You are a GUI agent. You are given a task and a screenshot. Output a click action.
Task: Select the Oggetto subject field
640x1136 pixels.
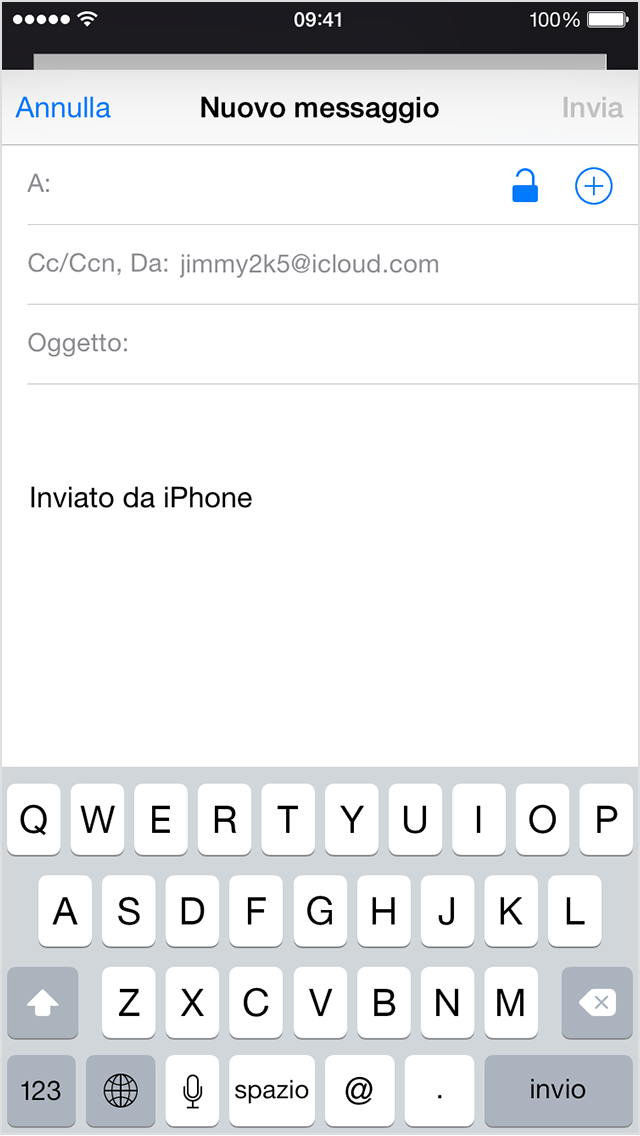pyautogui.click(x=330, y=344)
